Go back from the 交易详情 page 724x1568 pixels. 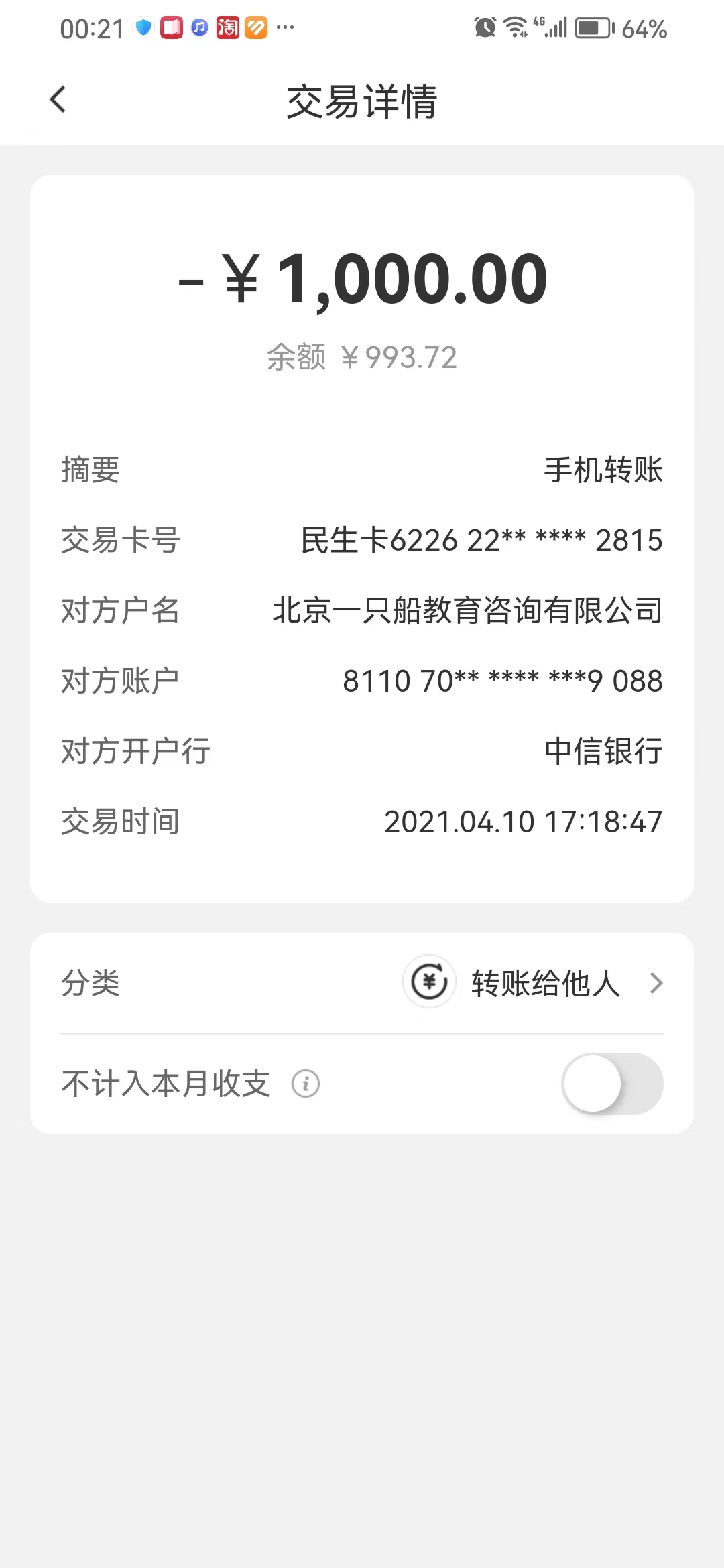click(x=58, y=100)
